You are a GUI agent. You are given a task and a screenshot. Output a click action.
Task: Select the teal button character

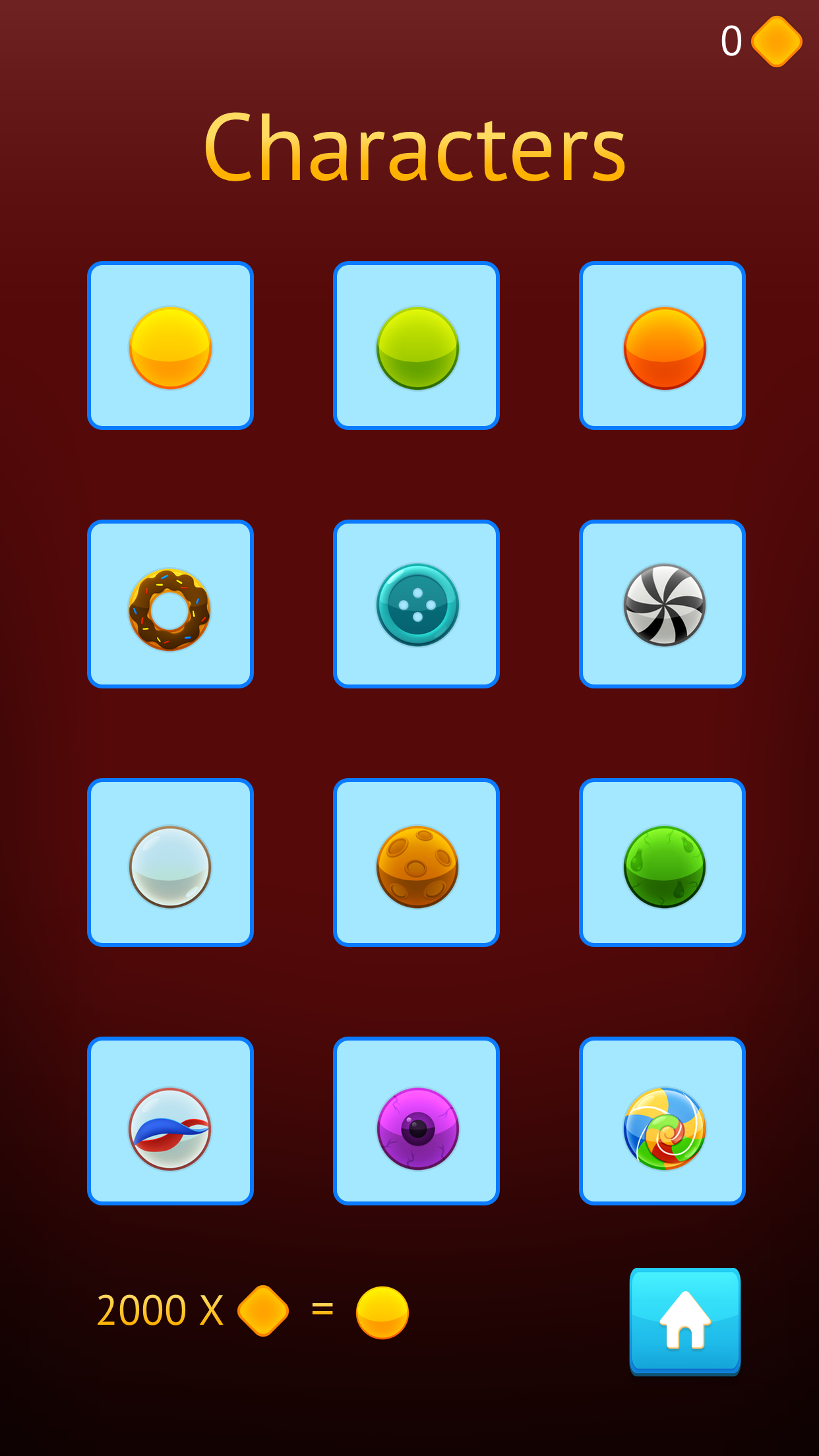tap(416, 604)
